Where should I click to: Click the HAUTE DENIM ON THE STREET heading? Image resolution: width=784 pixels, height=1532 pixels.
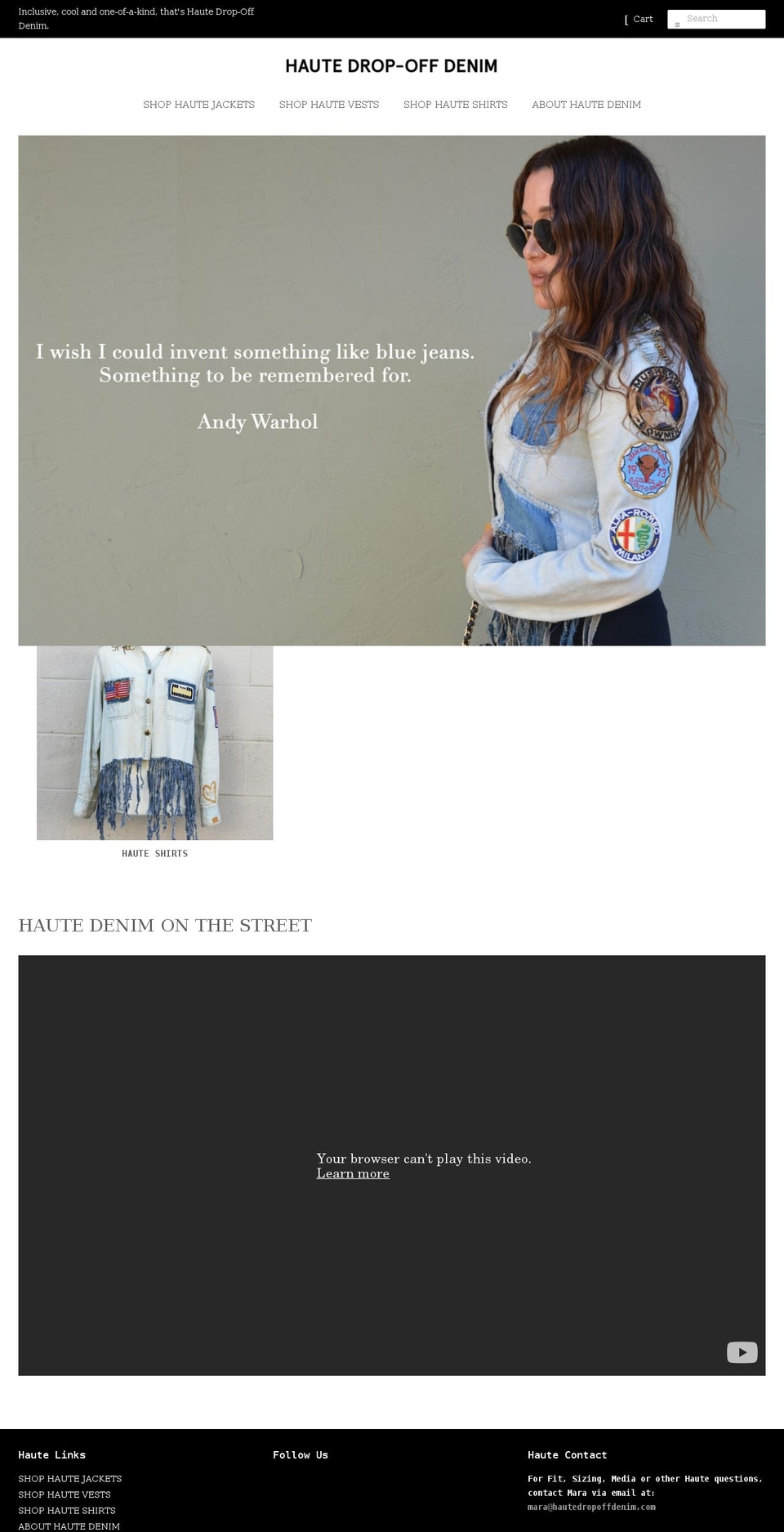point(164,925)
